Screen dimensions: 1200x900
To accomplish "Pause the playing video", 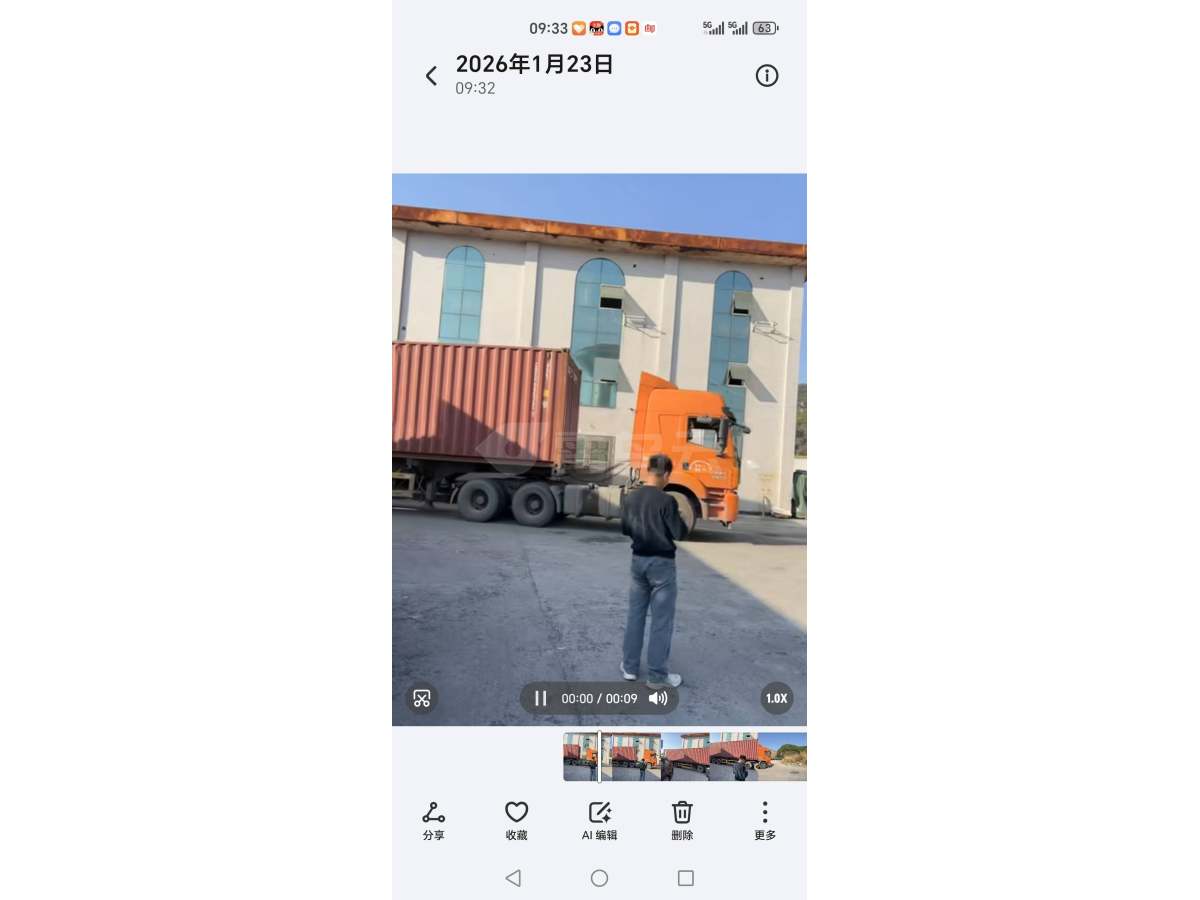I will click(x=540, y=699).
